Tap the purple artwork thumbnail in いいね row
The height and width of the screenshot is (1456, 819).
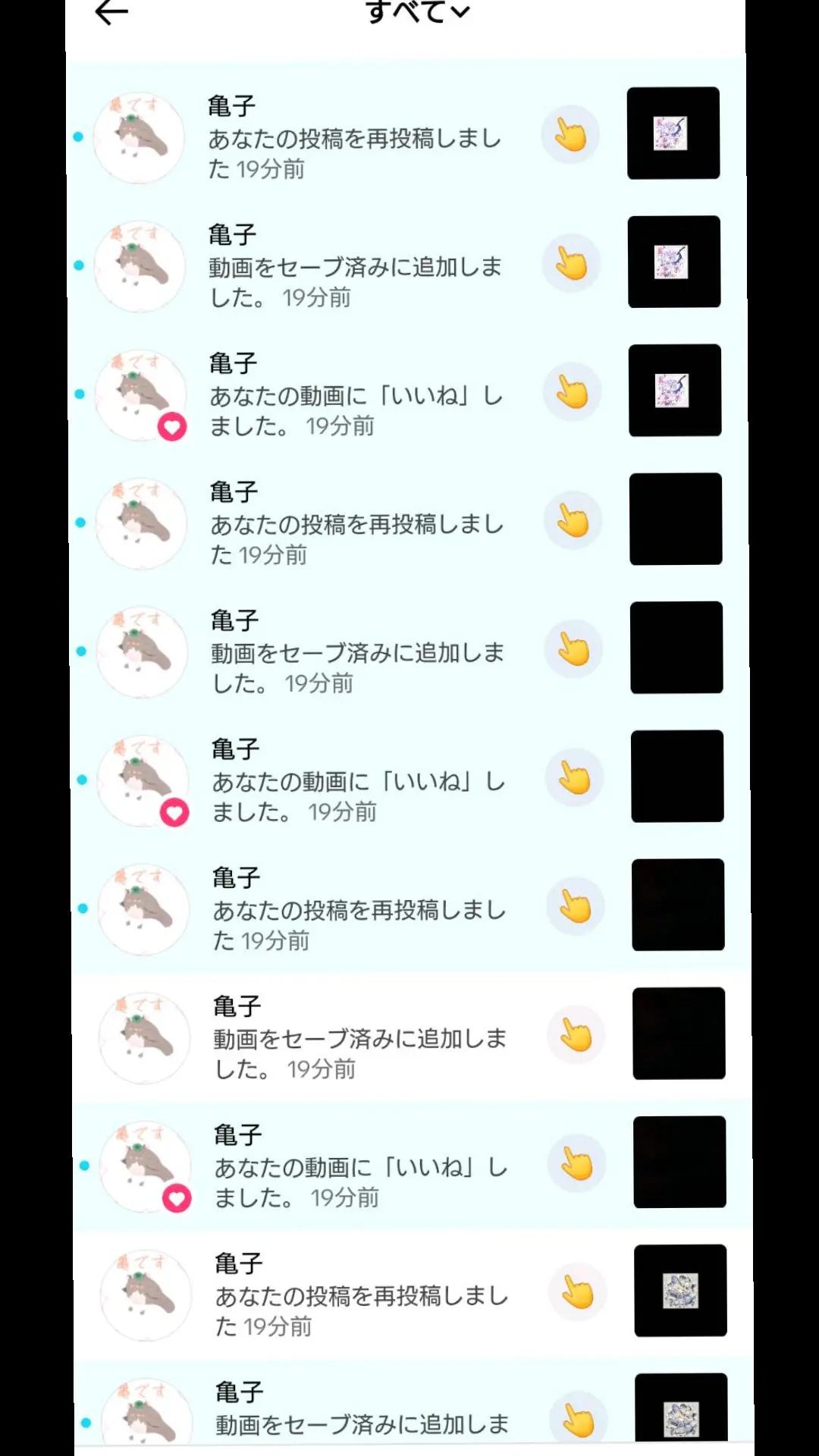click(x=675, y=391)
